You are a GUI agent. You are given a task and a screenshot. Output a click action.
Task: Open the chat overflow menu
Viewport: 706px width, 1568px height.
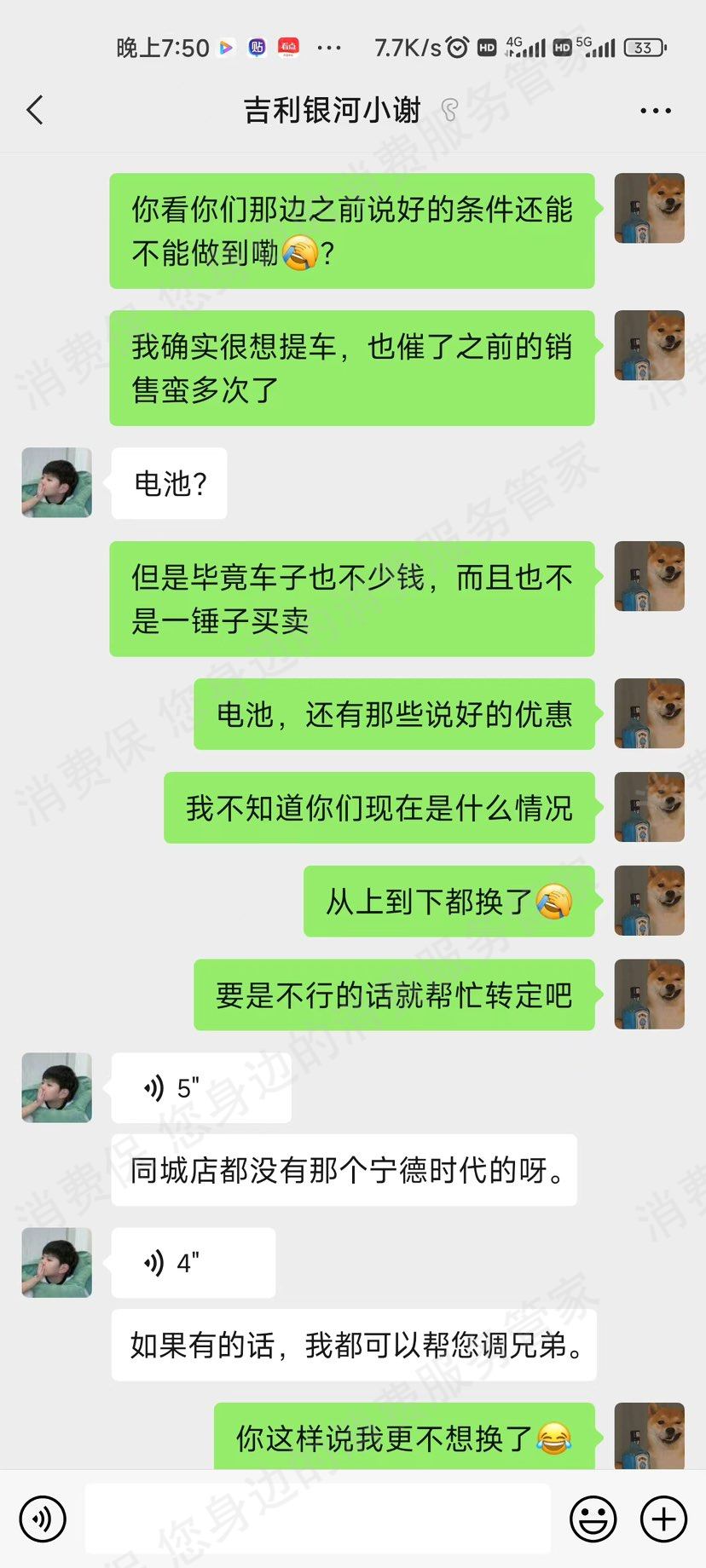pos(655,111)
